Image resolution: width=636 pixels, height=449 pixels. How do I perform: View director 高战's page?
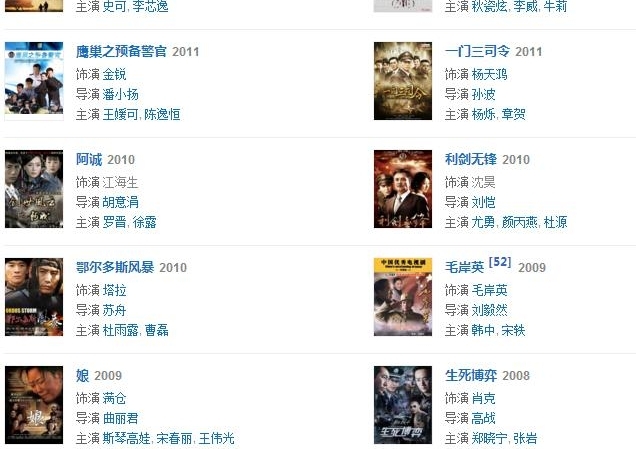pyautogui.click(x=484, y=418)
